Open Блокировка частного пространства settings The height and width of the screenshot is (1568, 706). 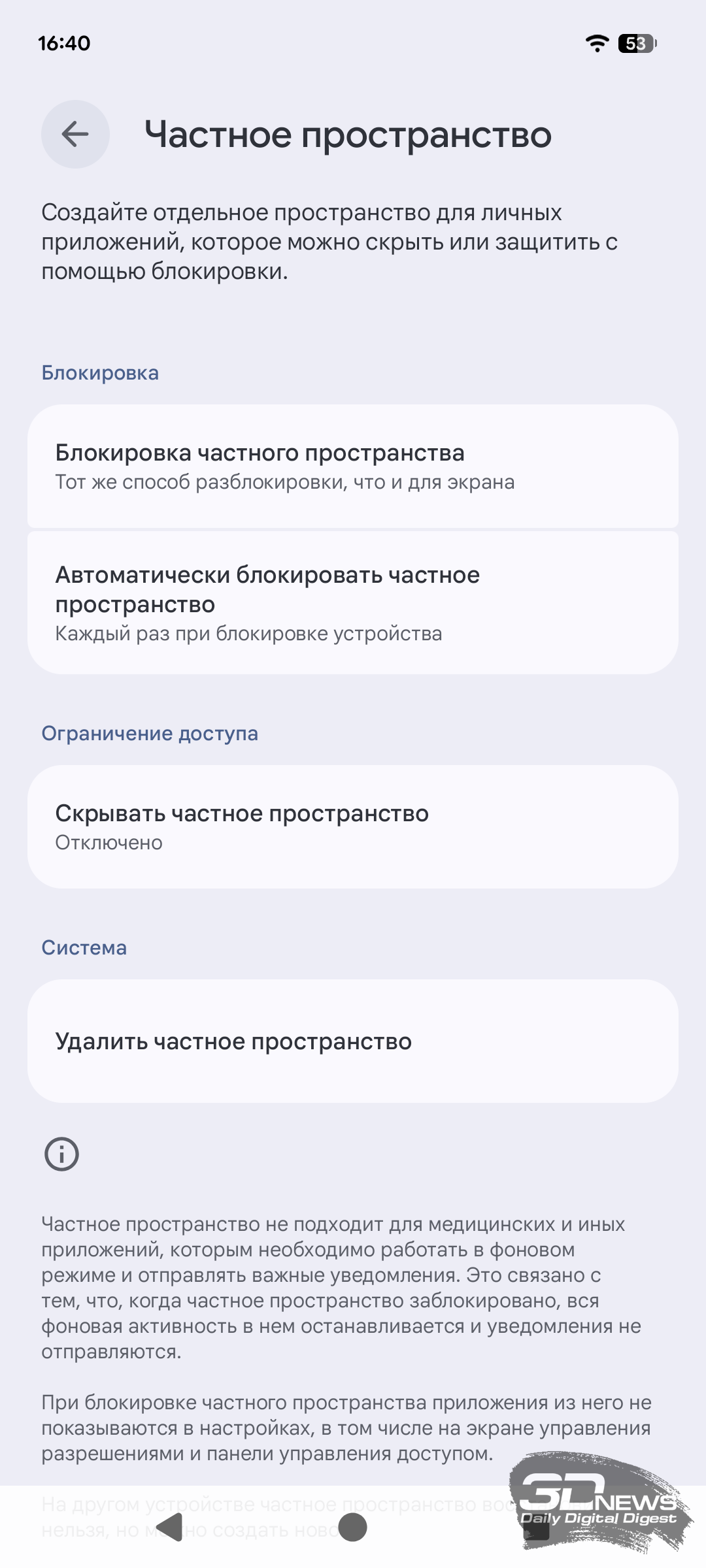click(353, 466)
